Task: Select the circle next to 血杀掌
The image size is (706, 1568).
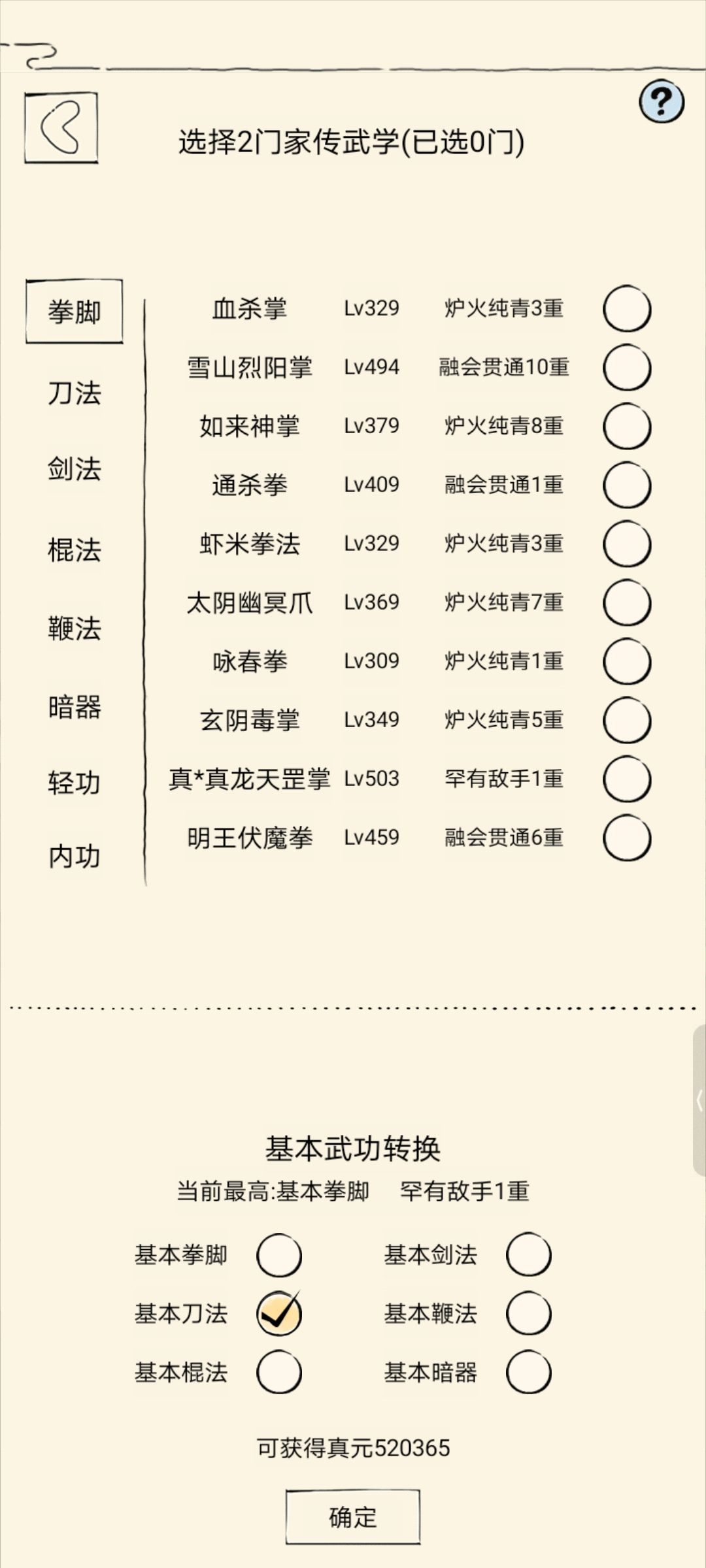Action: point(627,309)
